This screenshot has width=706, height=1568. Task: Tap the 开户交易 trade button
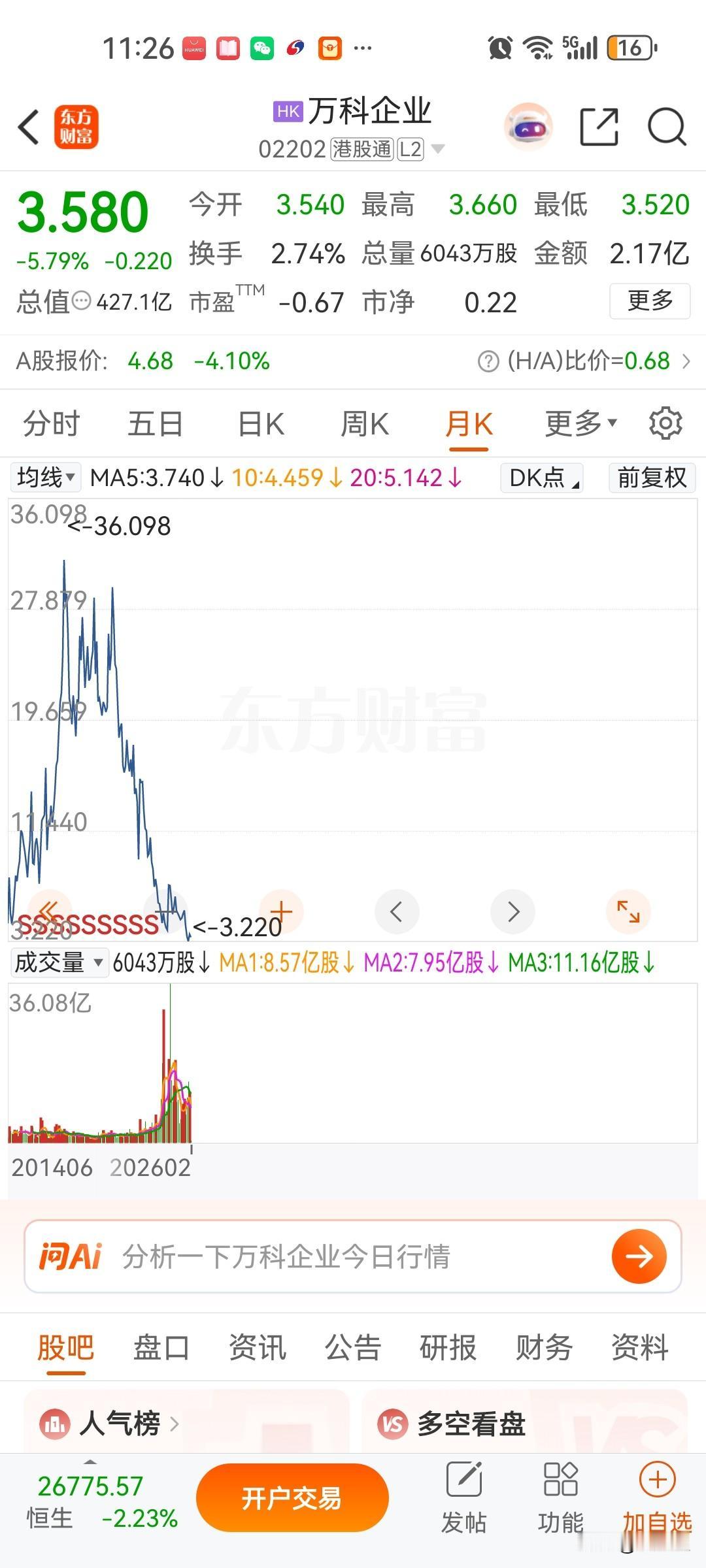[292, 1498]
